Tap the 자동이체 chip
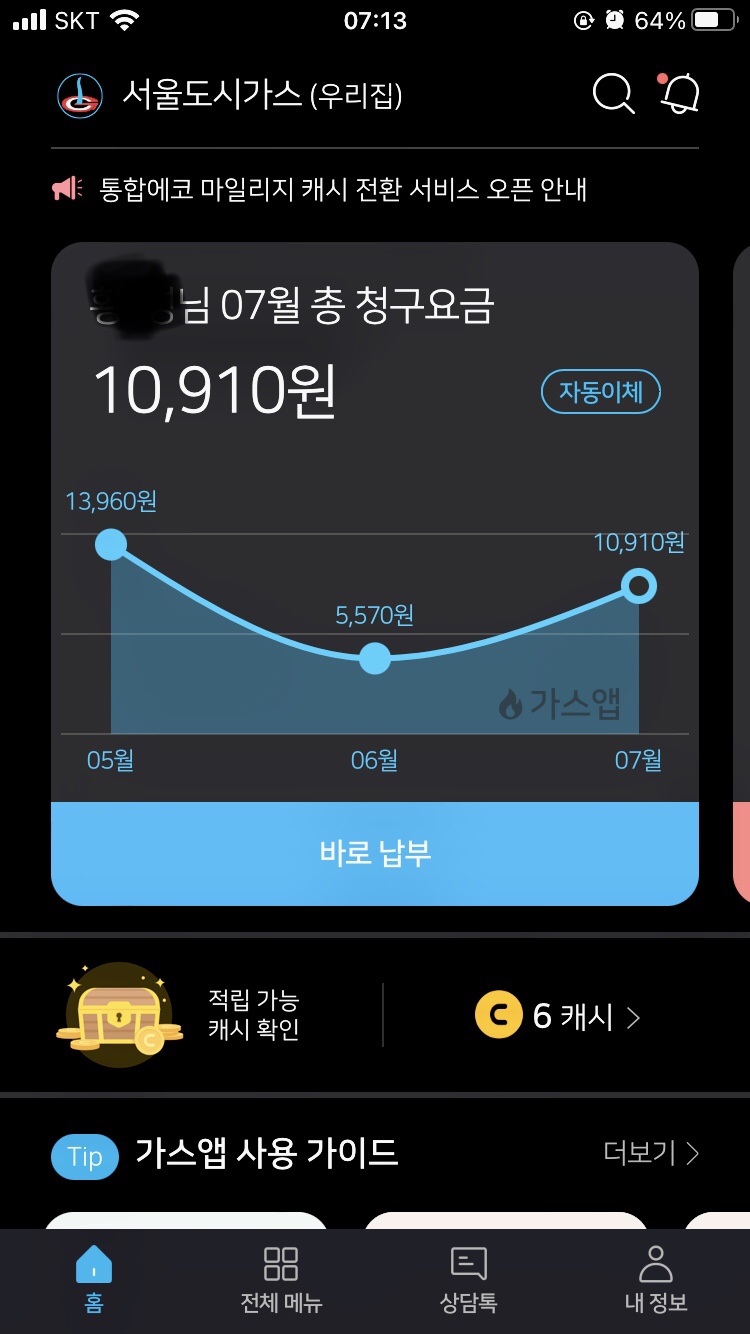 (x=600, y=392)
